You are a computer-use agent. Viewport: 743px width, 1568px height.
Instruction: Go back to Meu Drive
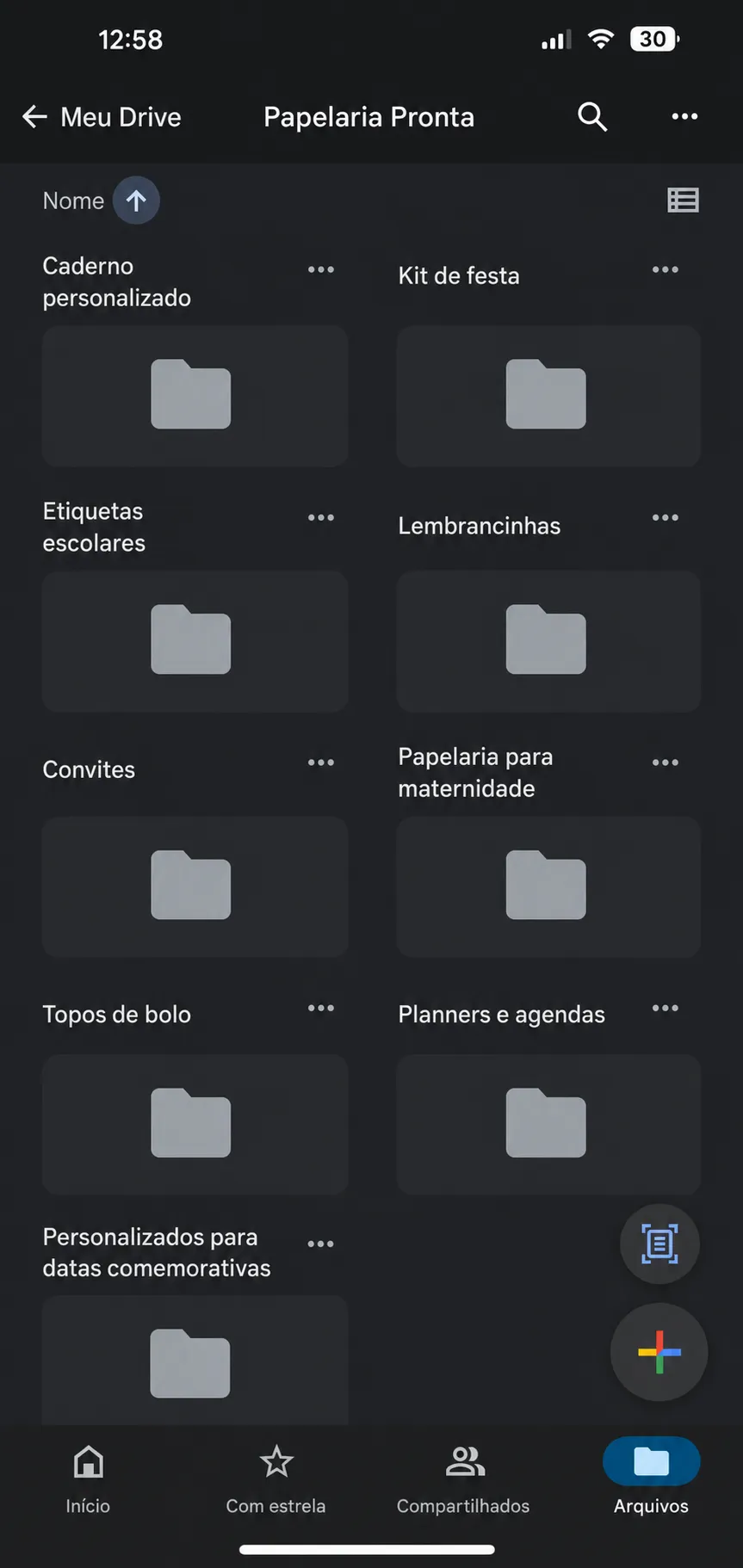[102, 117]
